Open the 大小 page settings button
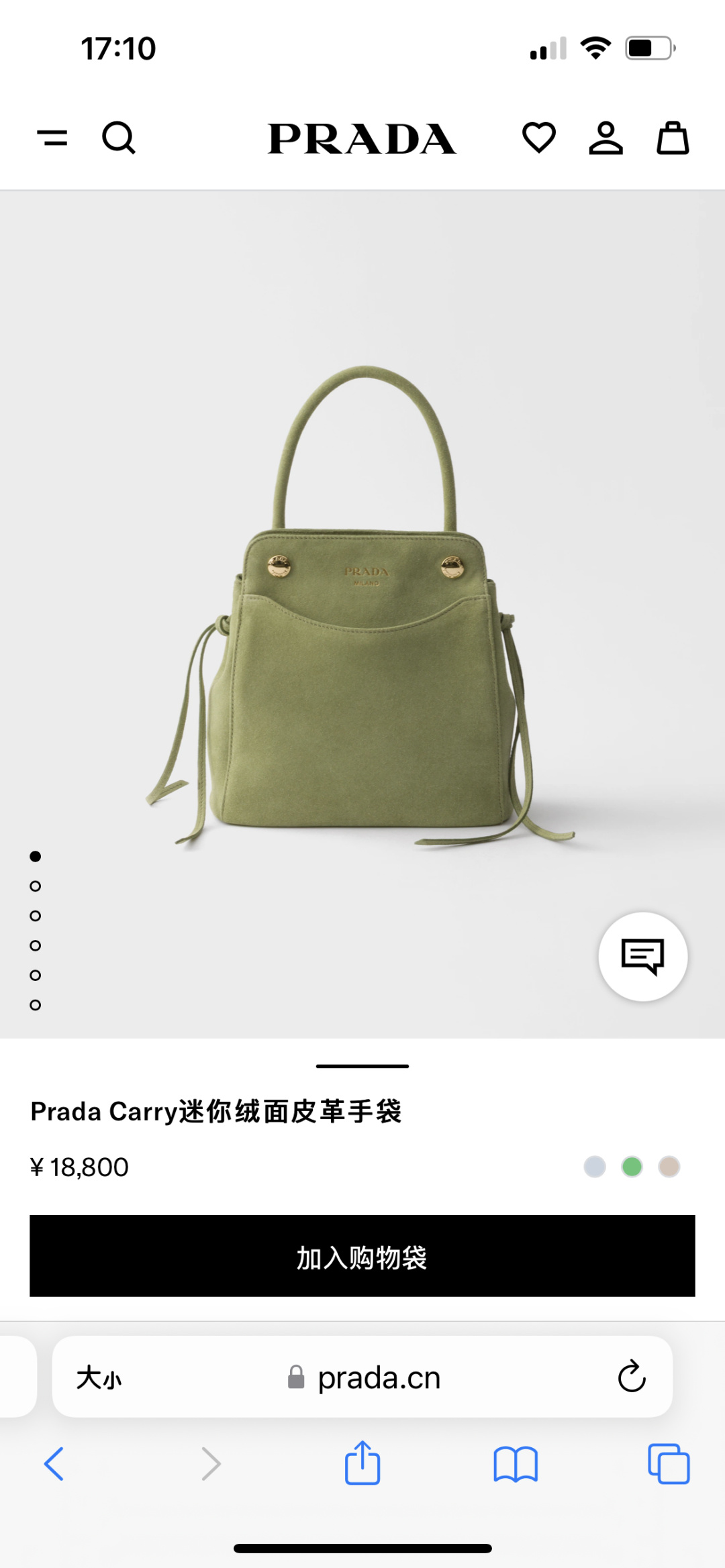 click(99, 1378)
